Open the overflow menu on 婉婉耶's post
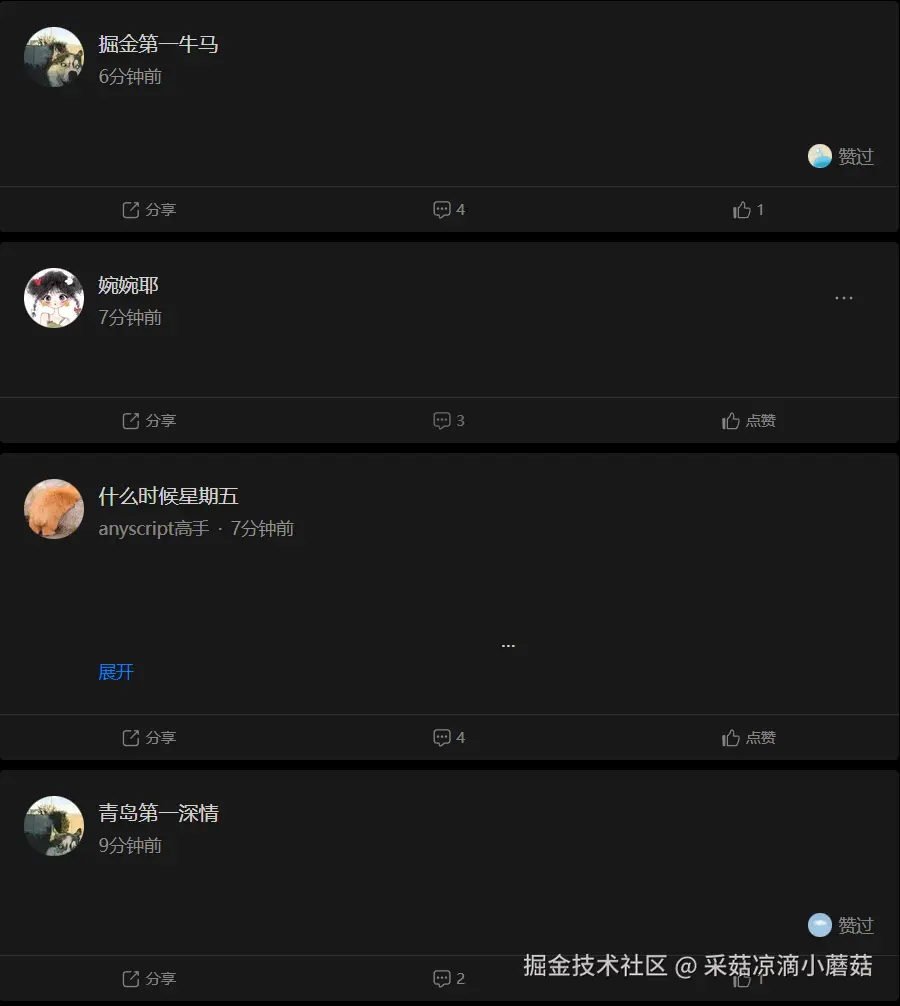Viewport: 900px width, 1006px height. 844,298
